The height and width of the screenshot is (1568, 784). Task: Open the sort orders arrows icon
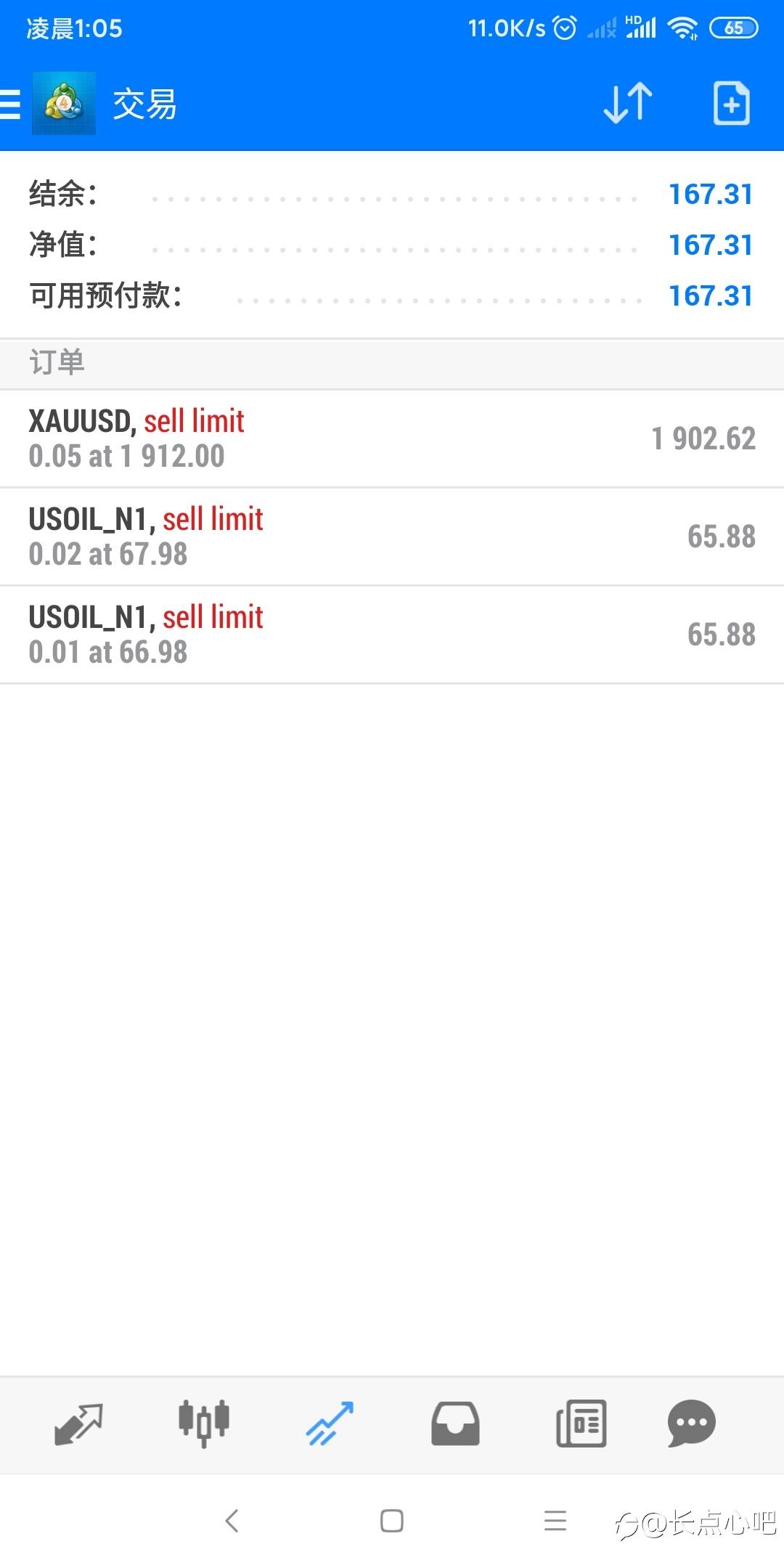628,104
